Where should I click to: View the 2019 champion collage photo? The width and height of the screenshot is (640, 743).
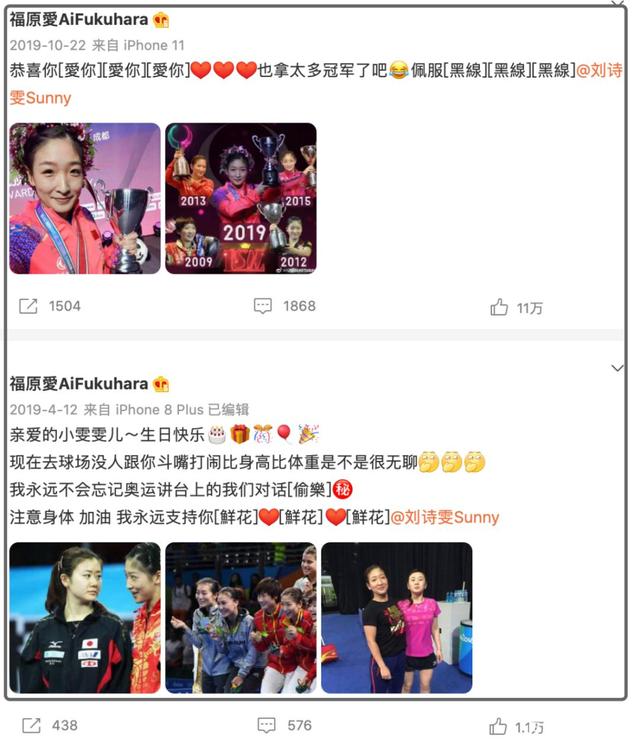pyautogui.click(x=241, y=198)
